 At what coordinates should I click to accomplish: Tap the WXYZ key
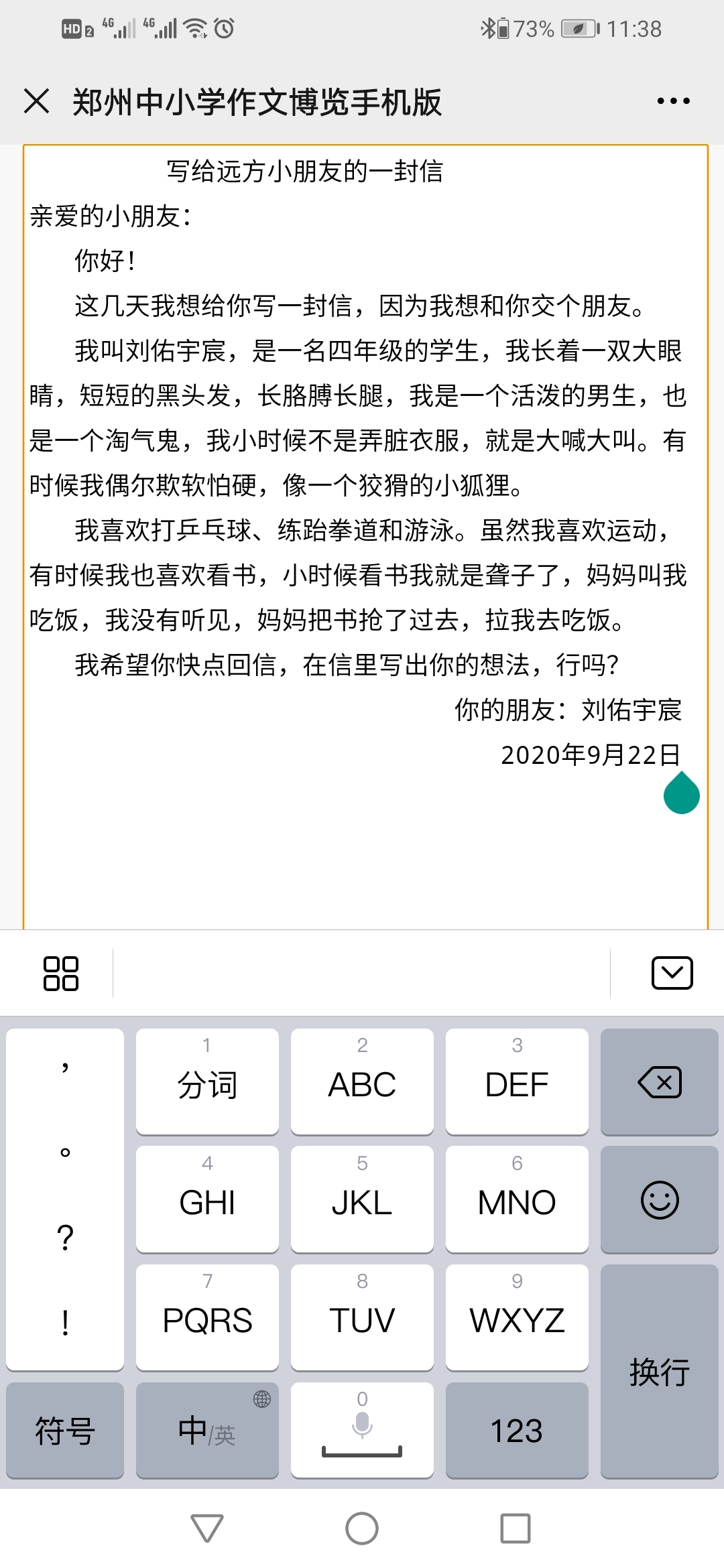click(x=517, y=1317)
